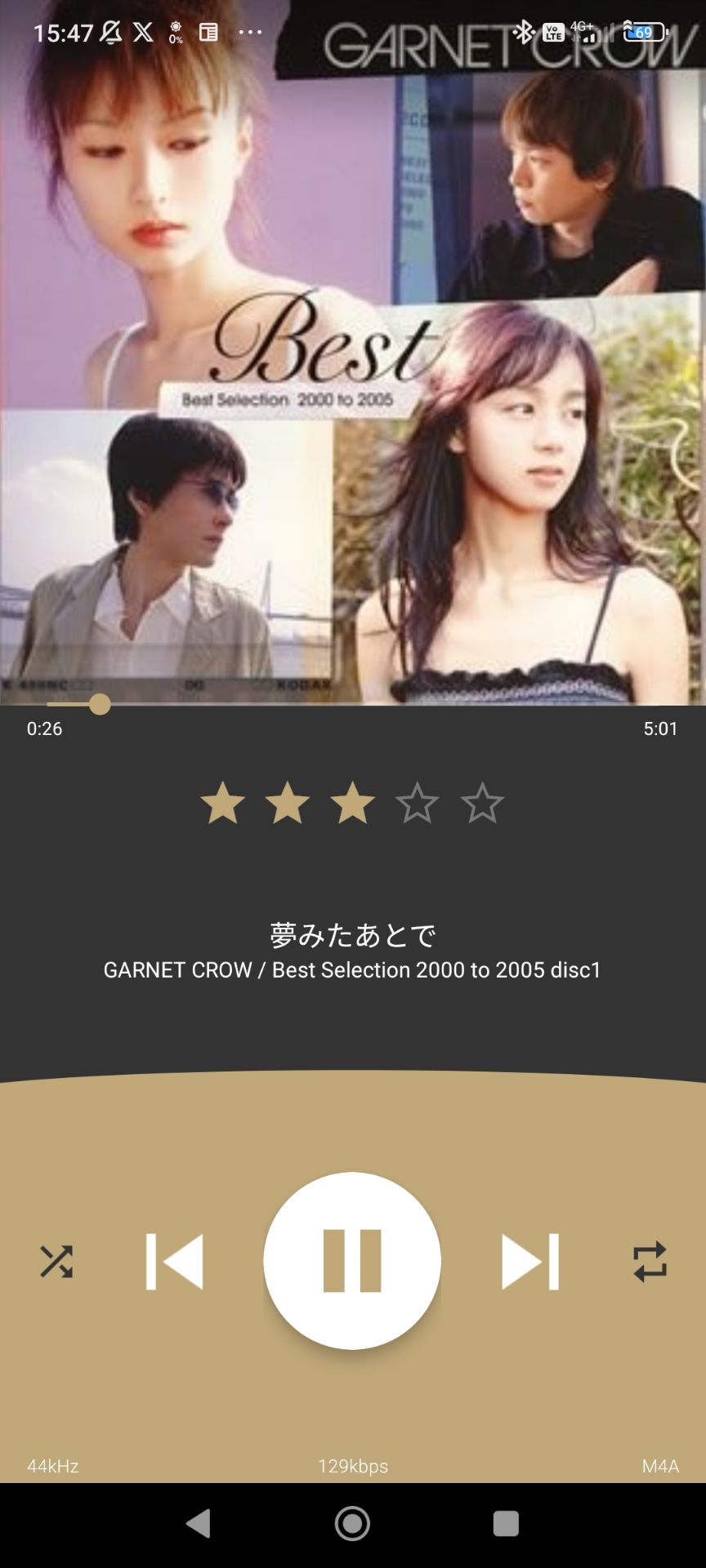
Task: Pause the current song
Action: pyautogui.click(x=352, y=1261)
